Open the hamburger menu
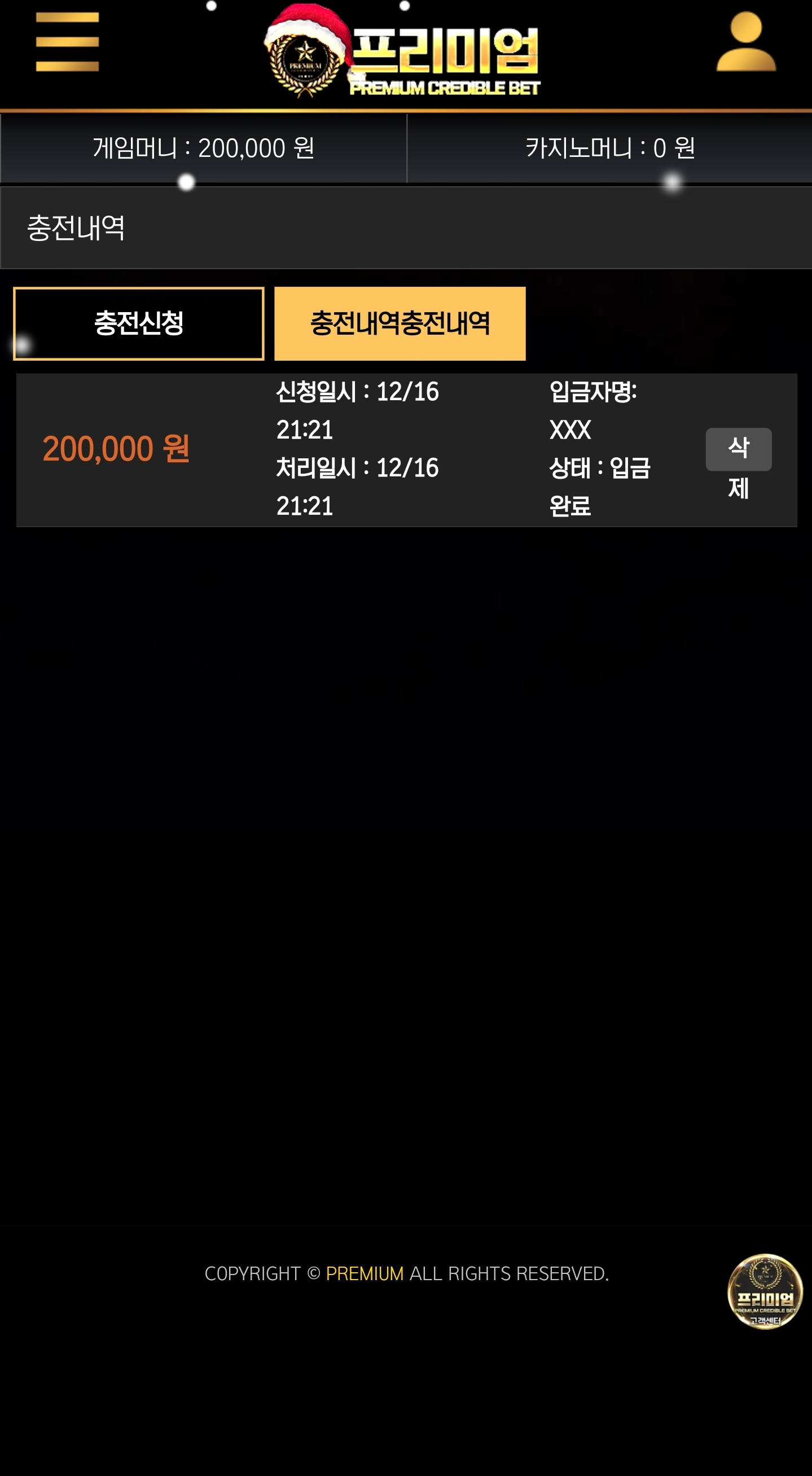The height and width of the screenshot is (1476, 812). (67, 42)
